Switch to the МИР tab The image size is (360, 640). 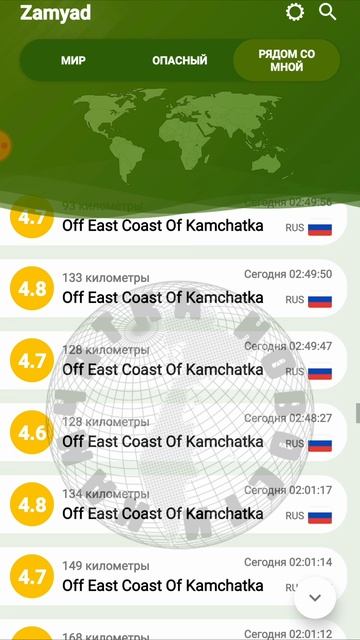click(x=73, y=60)
